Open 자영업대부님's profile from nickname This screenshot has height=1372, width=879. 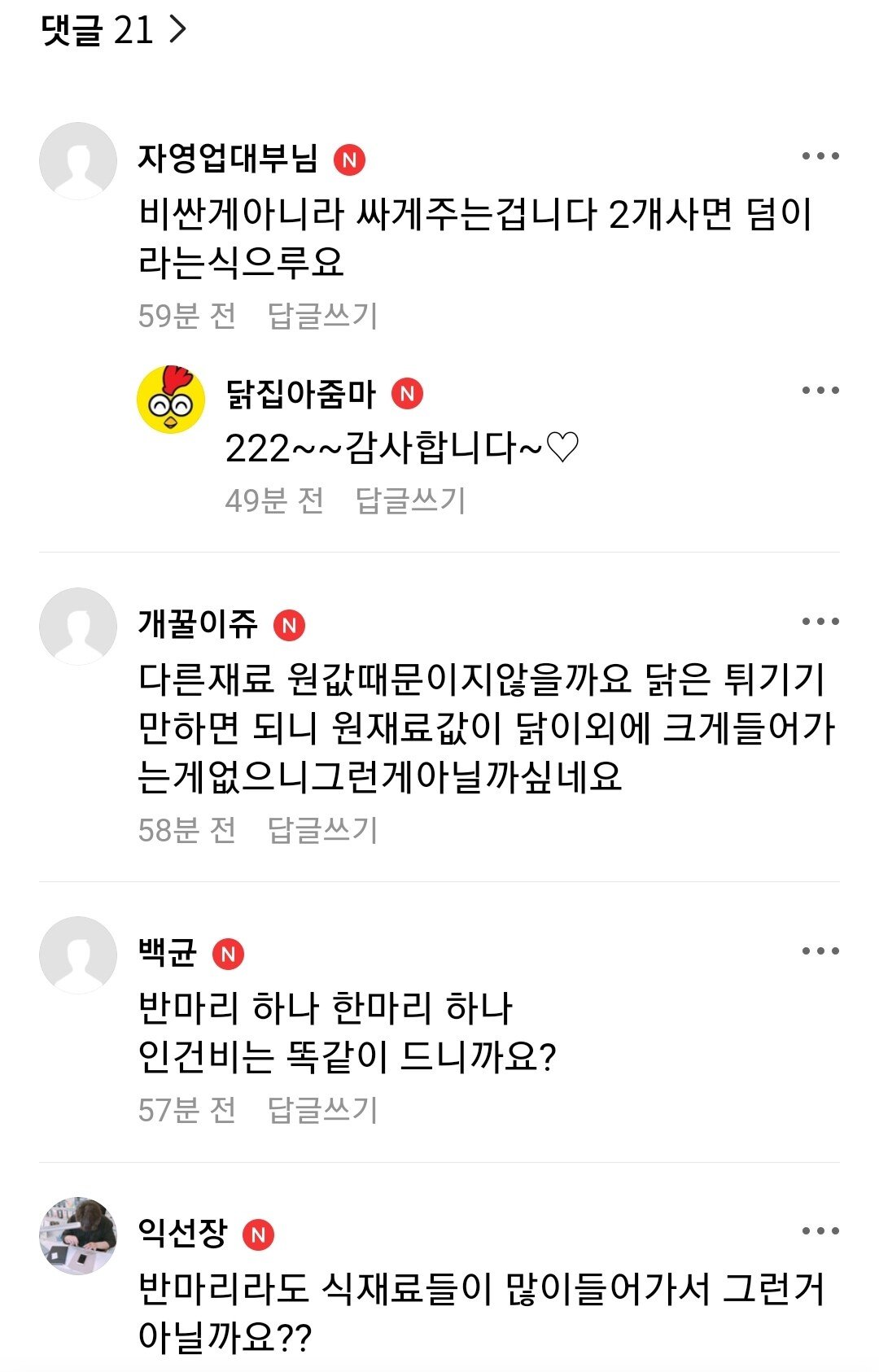coord(228,158)
